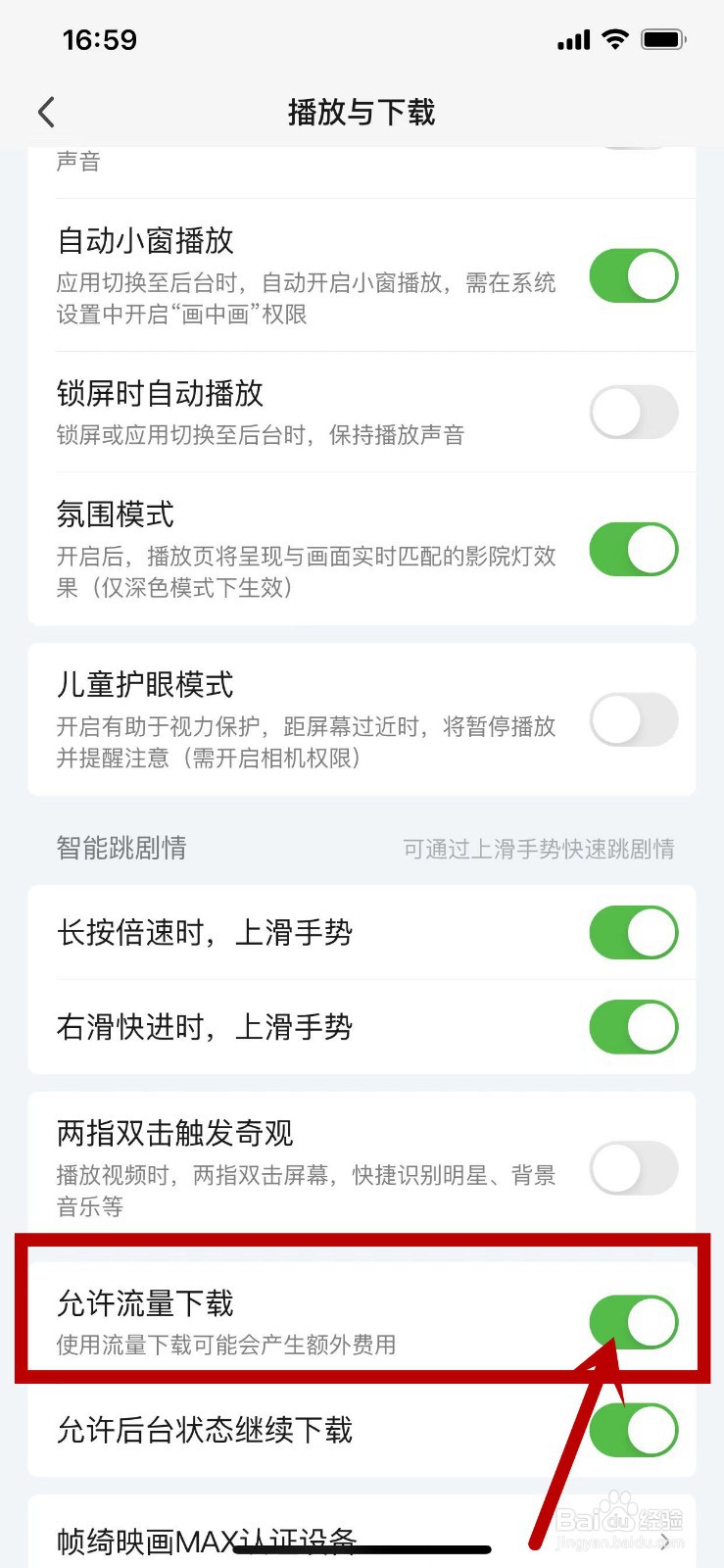The image size is (724, 1568).
Task: Tap the cellular signal icon
Action: (x=573, y=39)
